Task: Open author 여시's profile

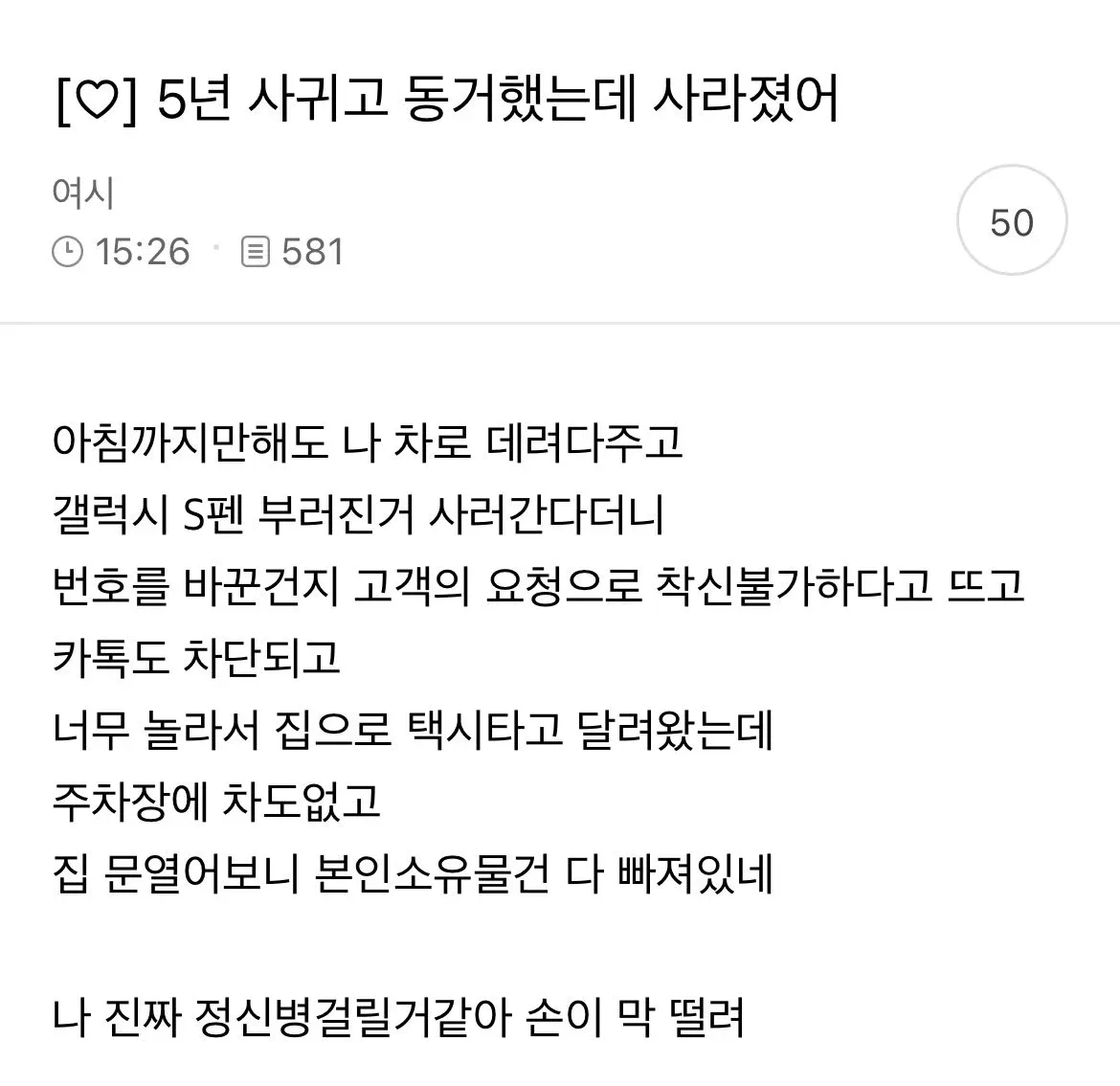Action: tap(83, 193)
